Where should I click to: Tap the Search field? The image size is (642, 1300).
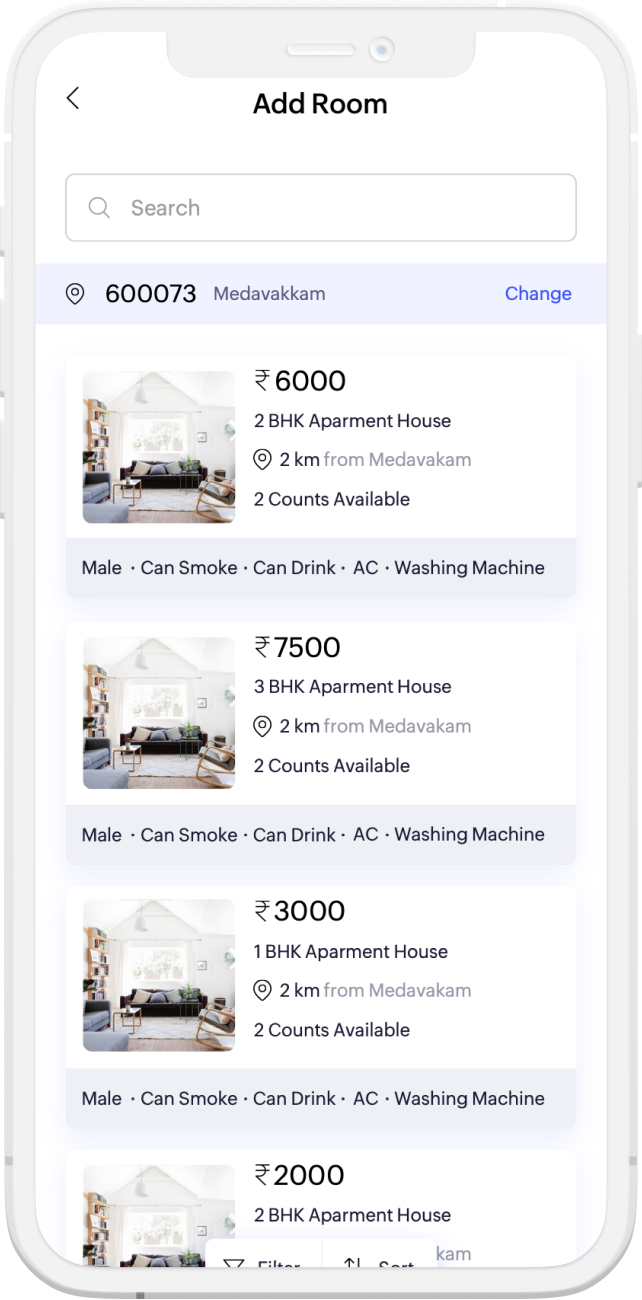click(320, 208)
